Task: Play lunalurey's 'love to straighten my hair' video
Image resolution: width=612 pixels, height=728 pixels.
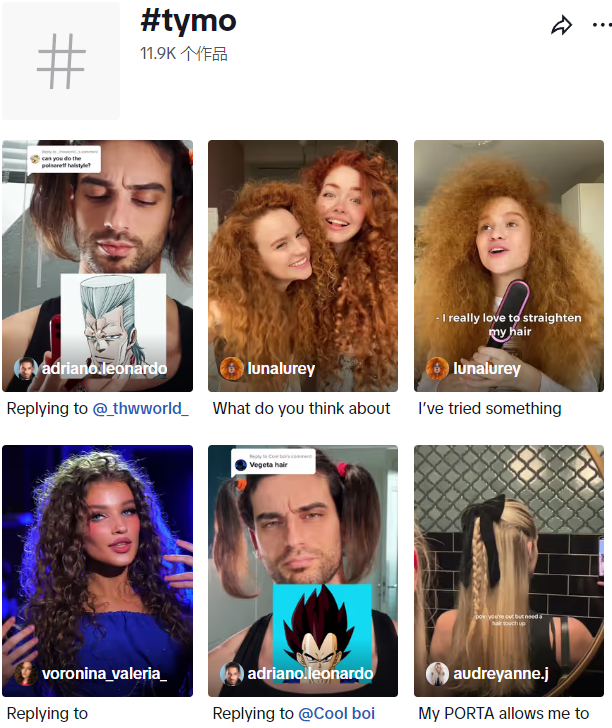Action: 509,265
